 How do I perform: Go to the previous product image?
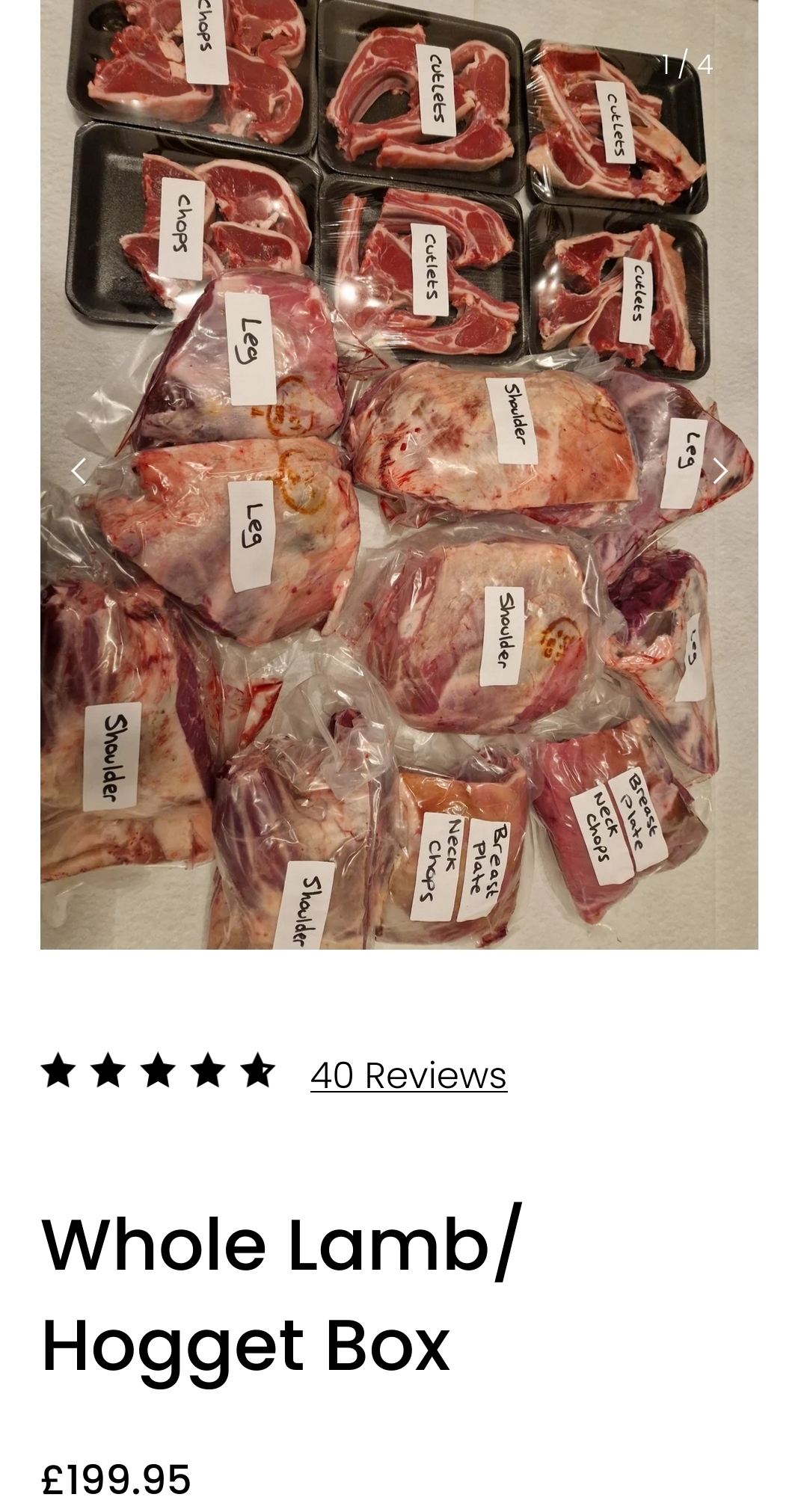(79, 471)
